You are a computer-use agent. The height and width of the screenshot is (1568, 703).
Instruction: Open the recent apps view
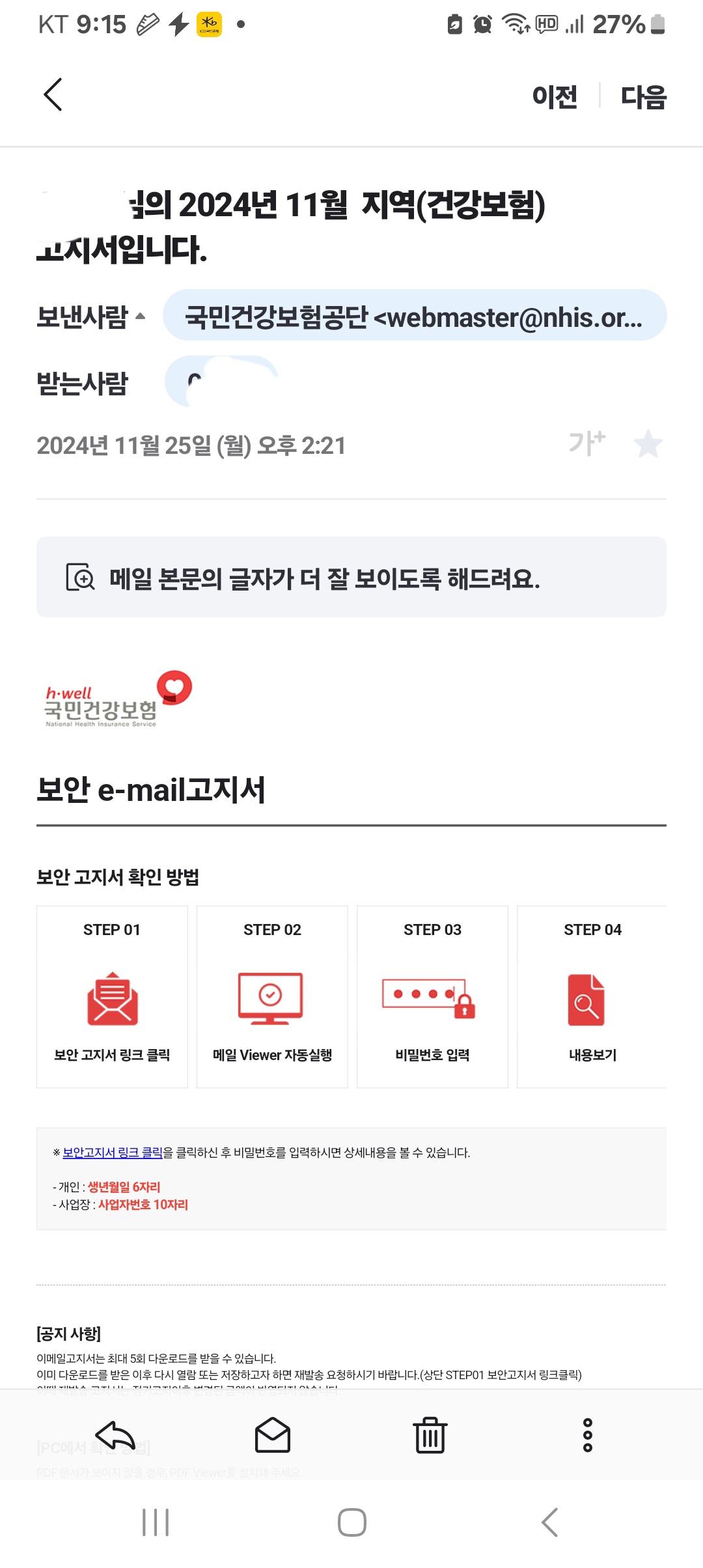(156, 1522)
